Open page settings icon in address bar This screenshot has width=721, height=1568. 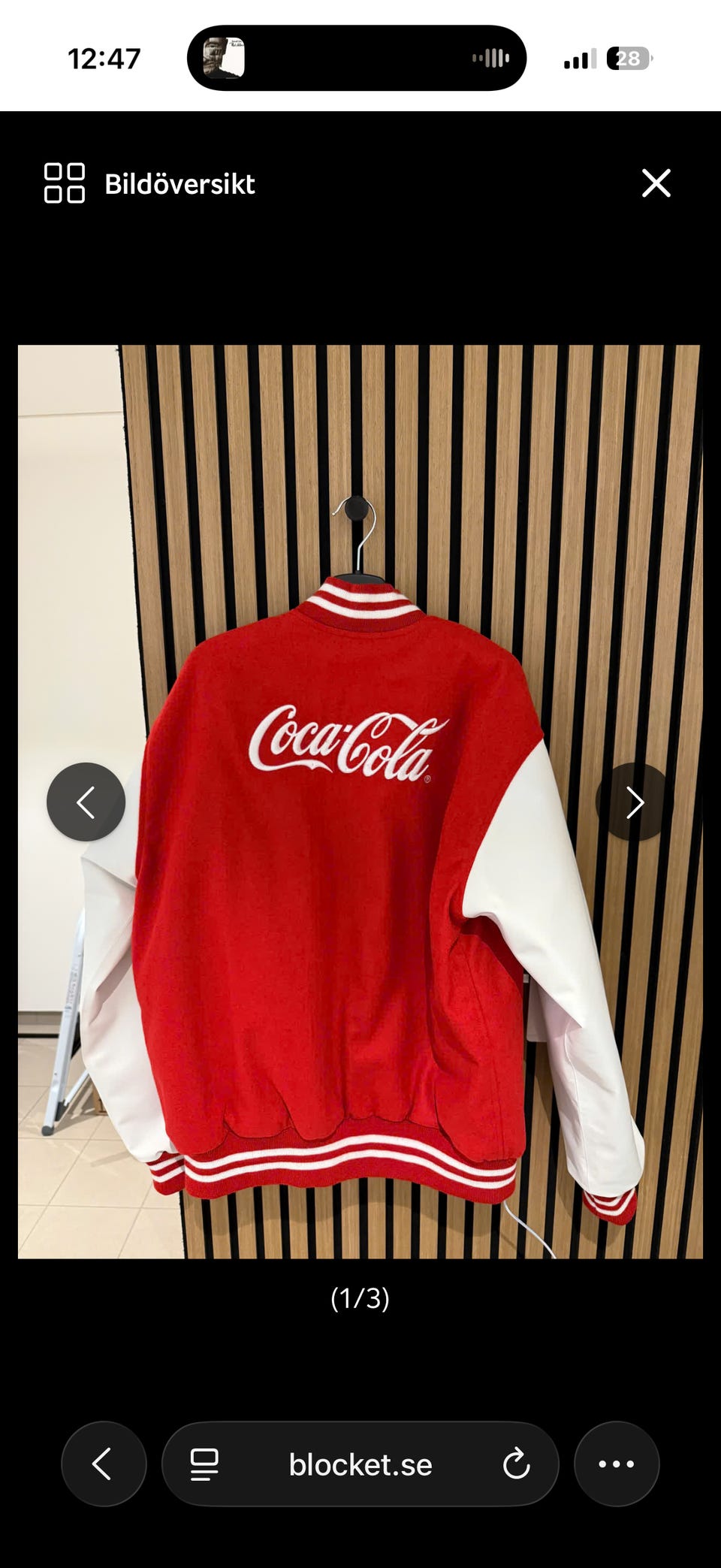[x=204, y=1464]
